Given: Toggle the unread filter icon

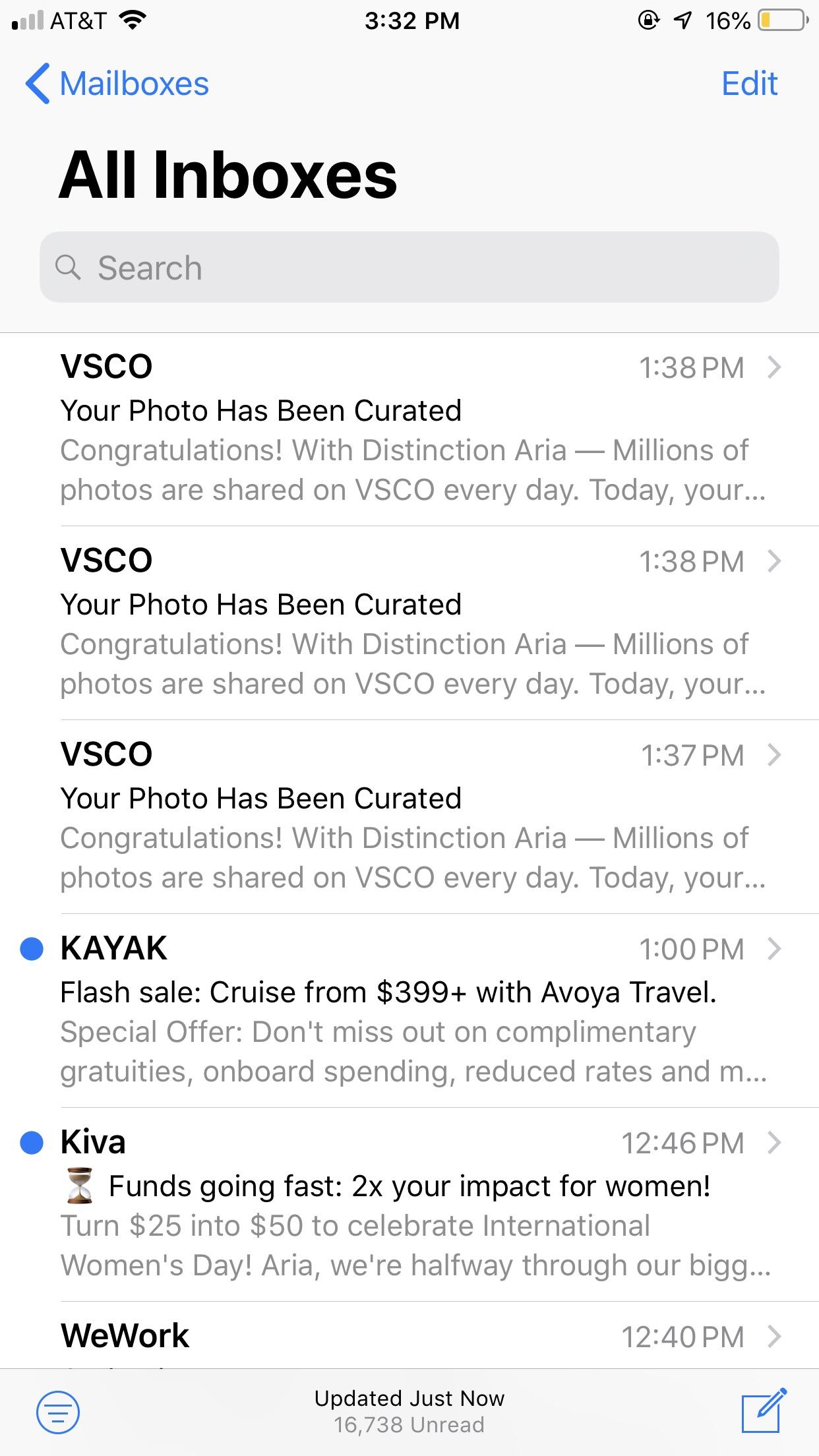Looking at the screenshot, I should click(58, 1412).
